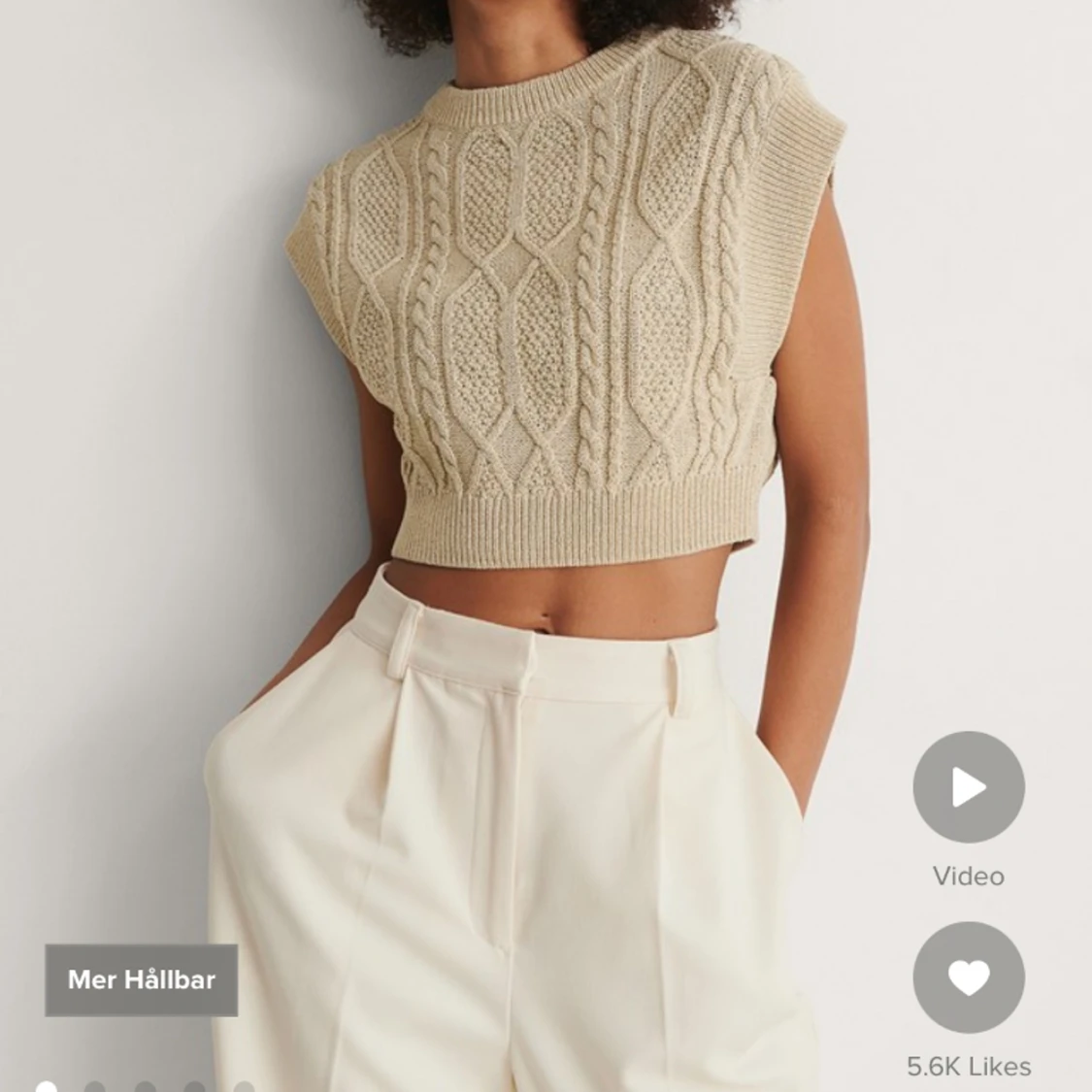Like this product with the heart button
The width and height of the screenshot is (1092, 1092).
click(x=968, y=977)
